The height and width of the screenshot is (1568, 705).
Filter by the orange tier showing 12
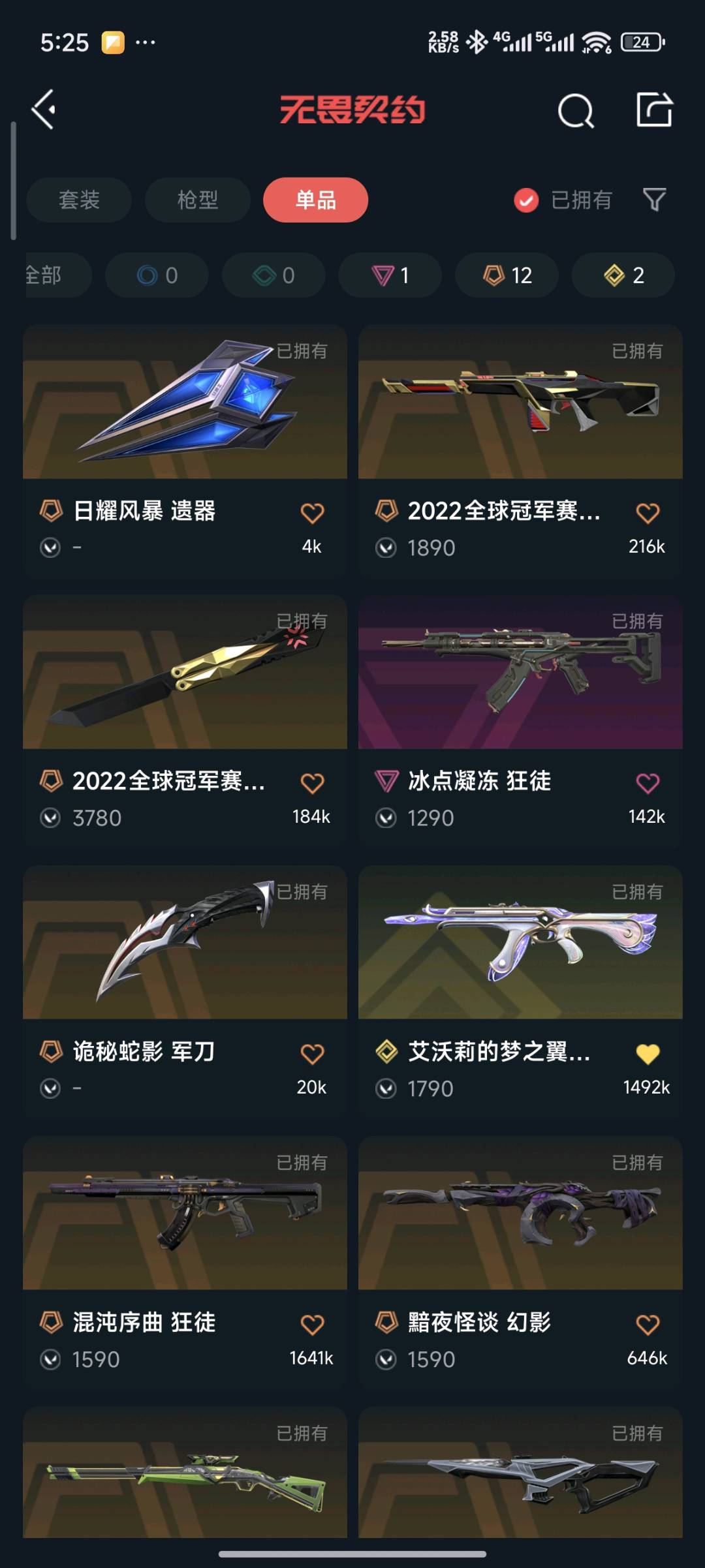507,275
